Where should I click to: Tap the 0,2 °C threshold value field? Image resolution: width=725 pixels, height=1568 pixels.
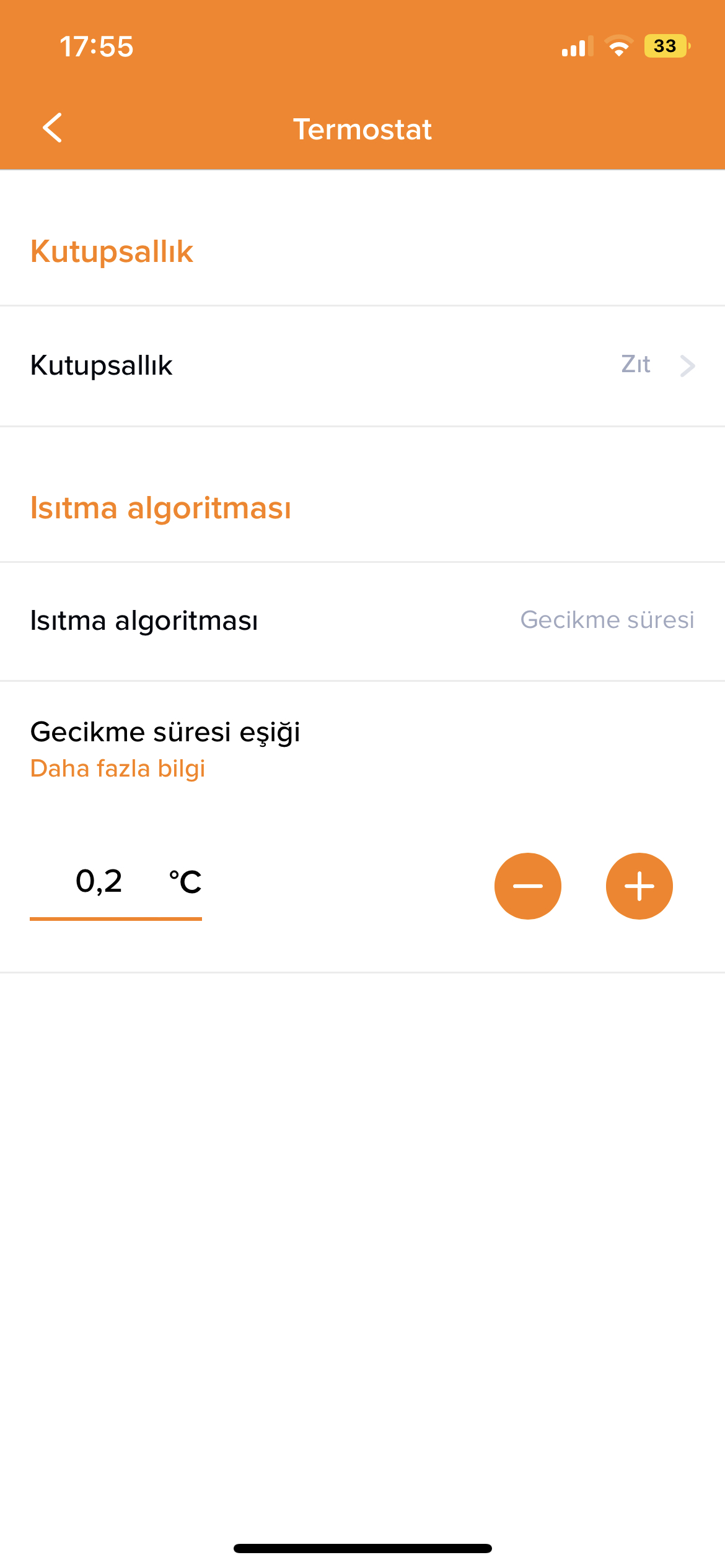[x=116, y=885]
